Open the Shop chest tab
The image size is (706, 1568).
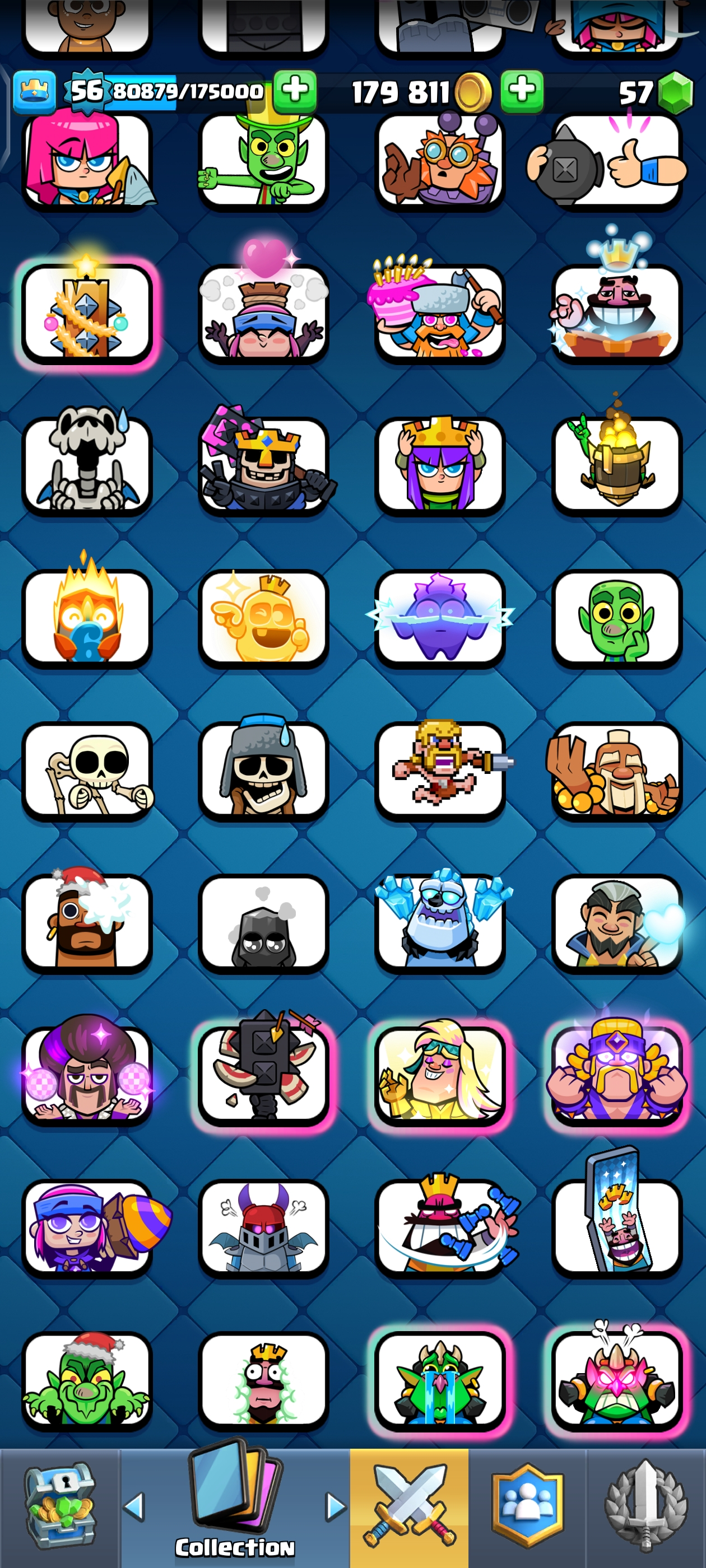coord(59,1506)
